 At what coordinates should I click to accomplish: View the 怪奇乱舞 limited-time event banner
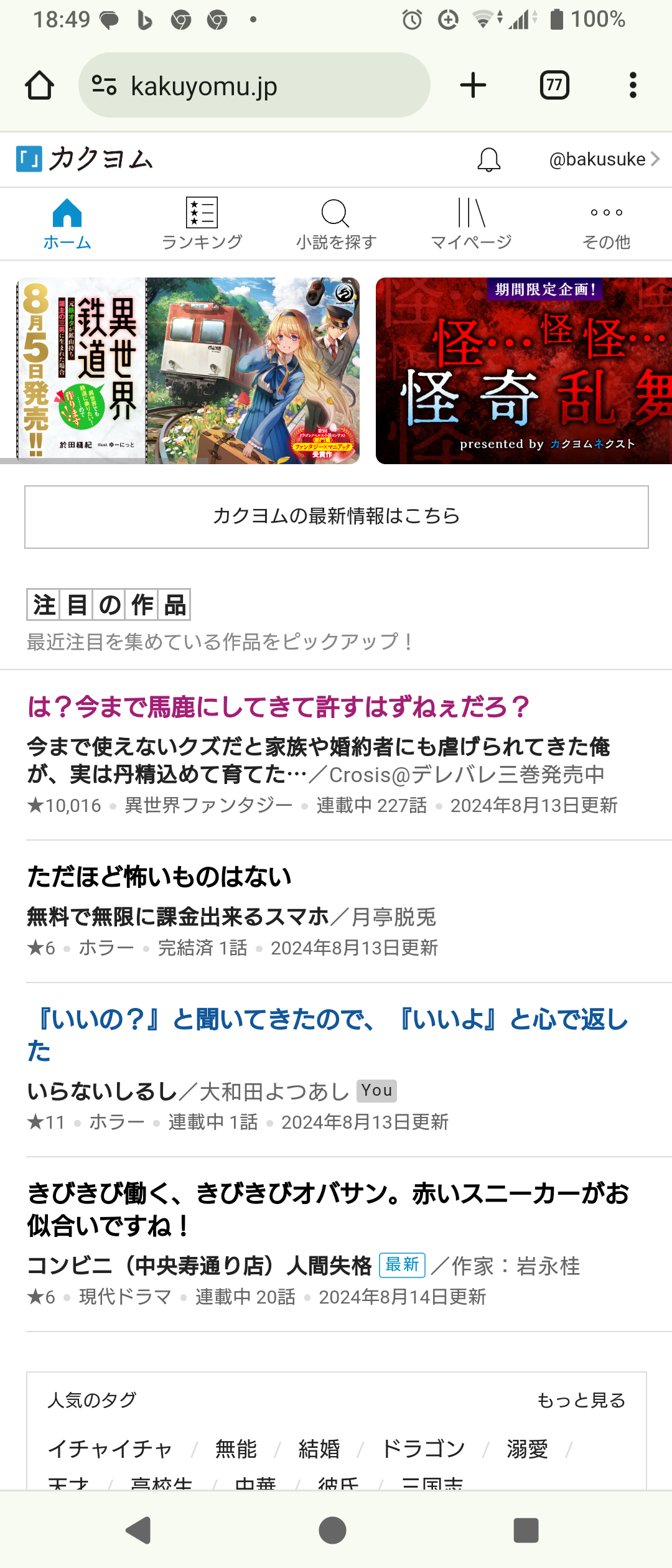(x=524, y=371)
